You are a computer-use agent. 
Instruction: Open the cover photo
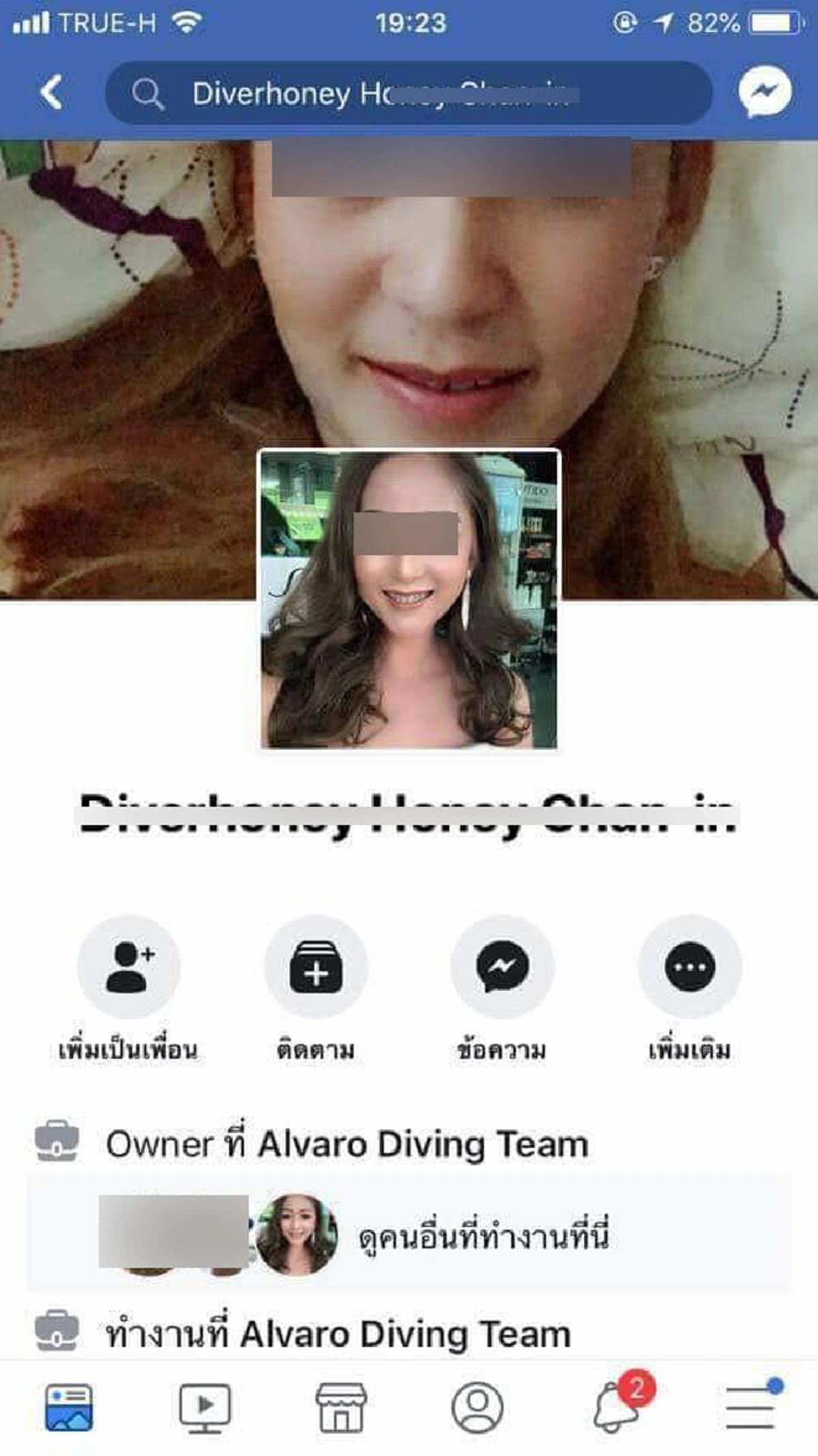(x=409, y=307)
